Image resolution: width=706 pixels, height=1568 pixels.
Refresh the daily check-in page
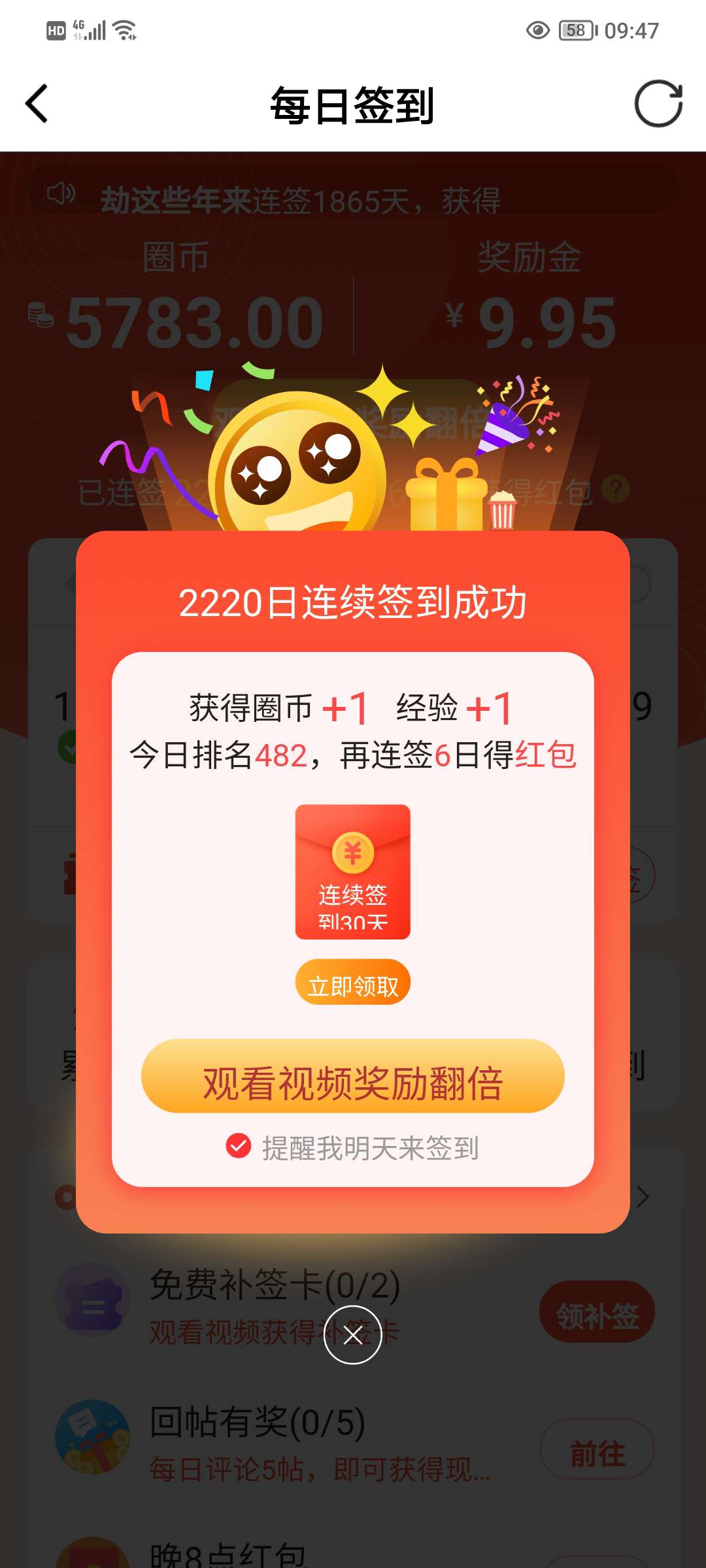point(658,104)
